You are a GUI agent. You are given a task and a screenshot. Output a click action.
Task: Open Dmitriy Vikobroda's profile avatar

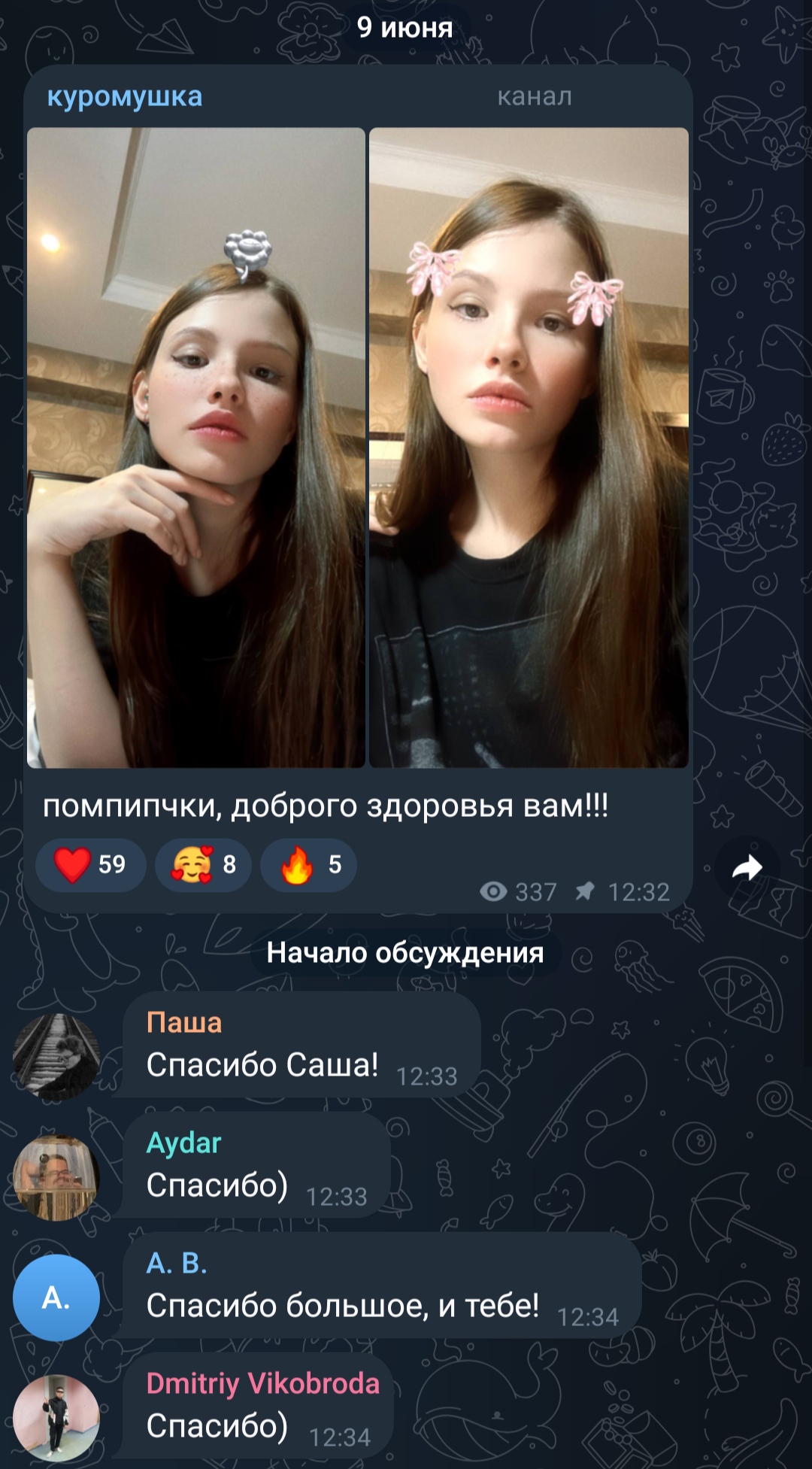pyautogui.click(x=56, y=1418)
